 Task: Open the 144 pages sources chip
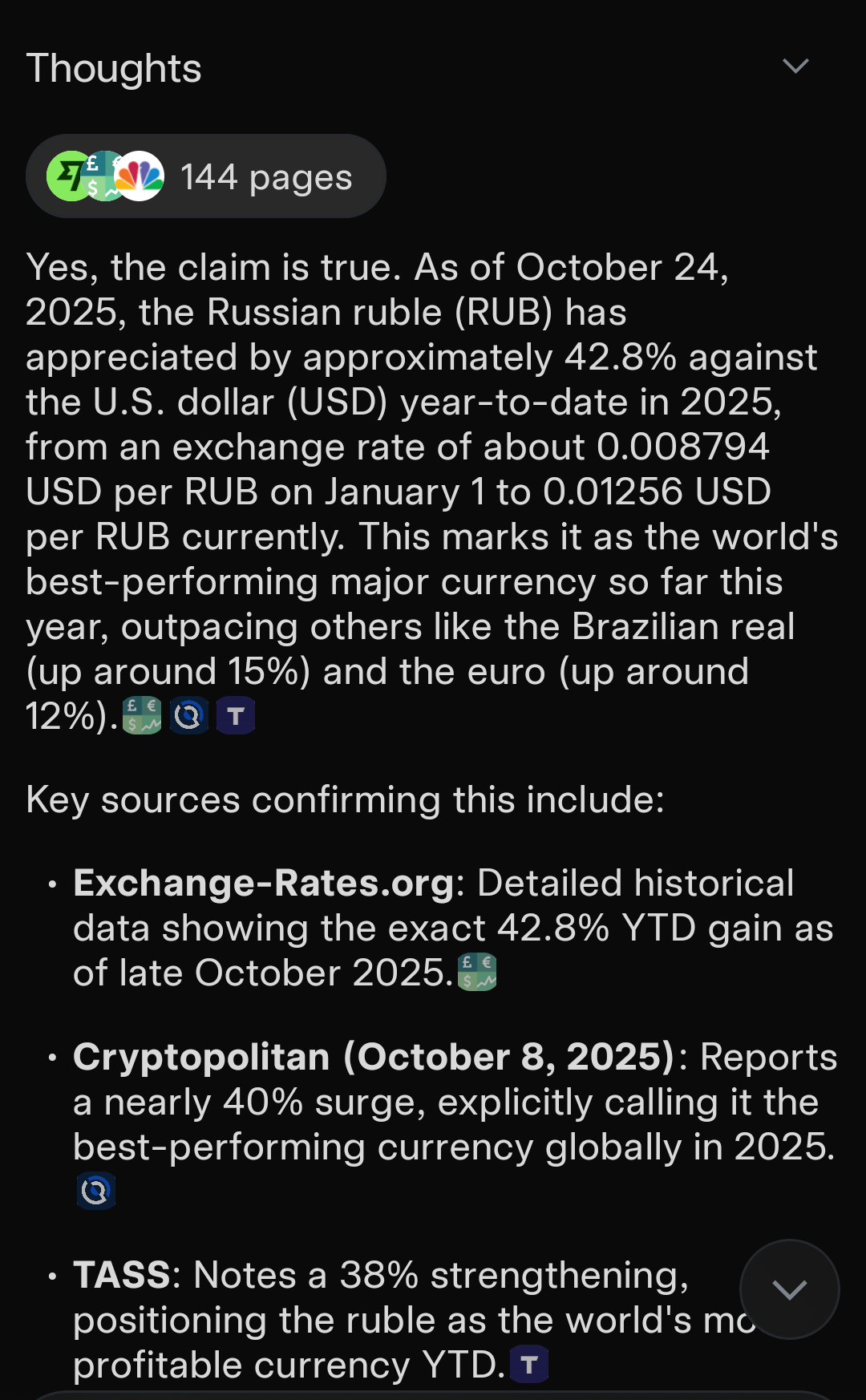click(206, 176)
